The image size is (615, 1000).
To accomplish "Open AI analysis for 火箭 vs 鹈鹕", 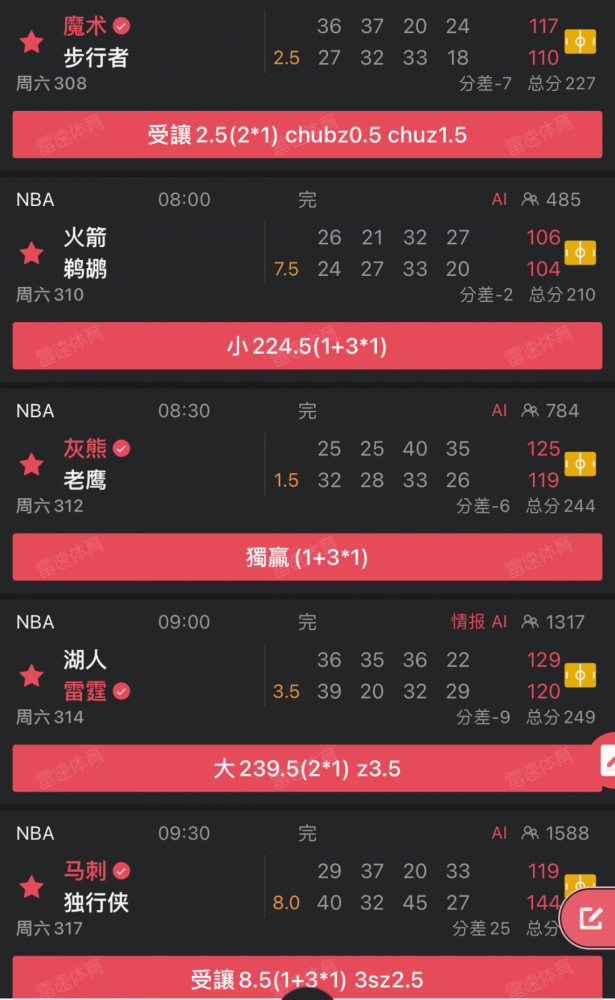I will [500, 200].
